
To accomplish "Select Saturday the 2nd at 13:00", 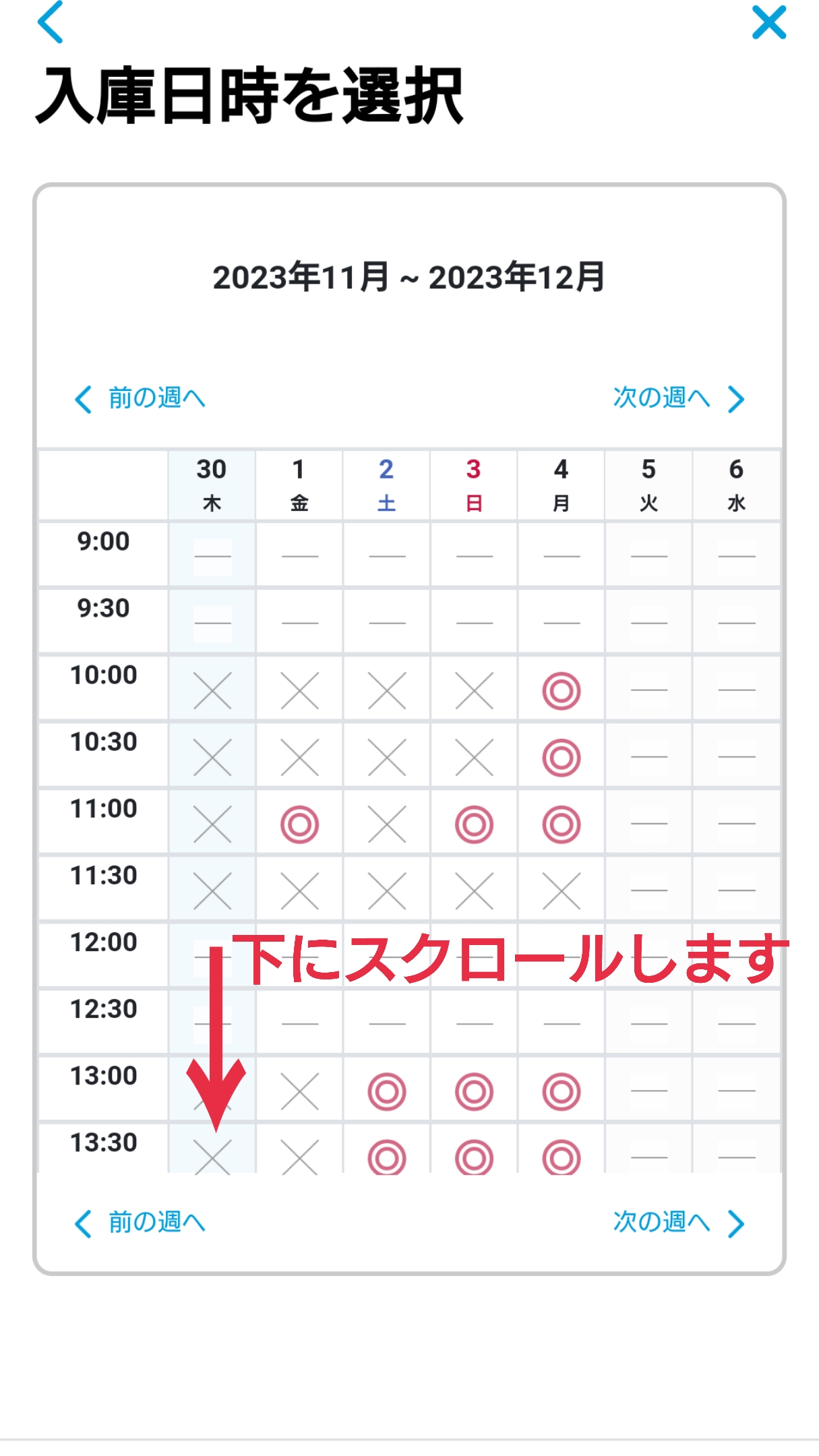I will (x=387, y=1091).
